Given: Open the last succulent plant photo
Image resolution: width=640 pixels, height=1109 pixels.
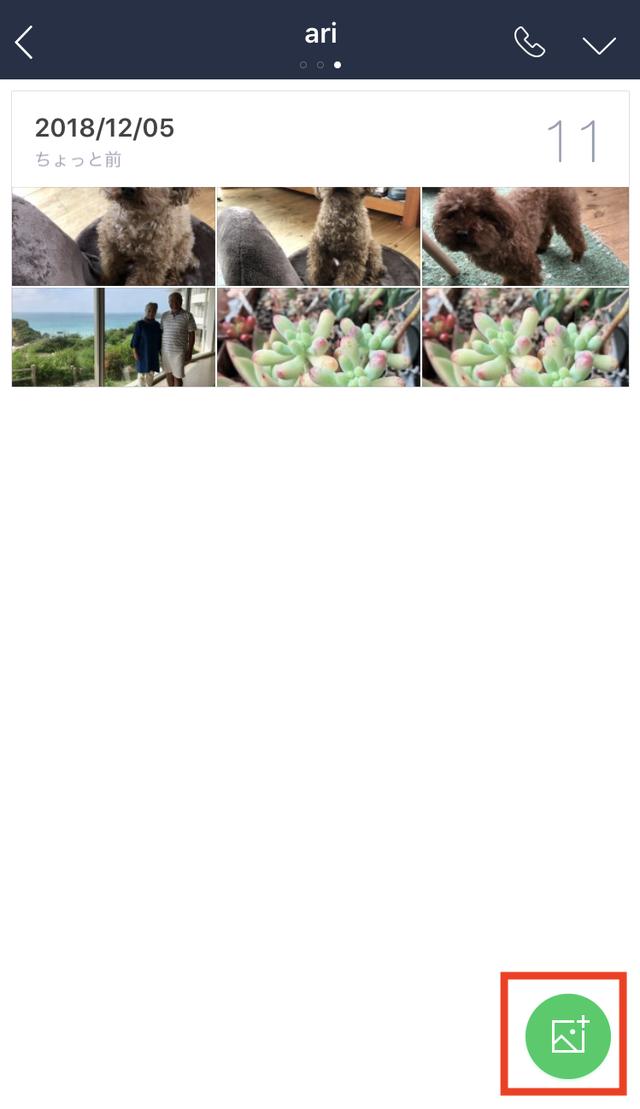Looking at the screenshot, I should [525, 337].
